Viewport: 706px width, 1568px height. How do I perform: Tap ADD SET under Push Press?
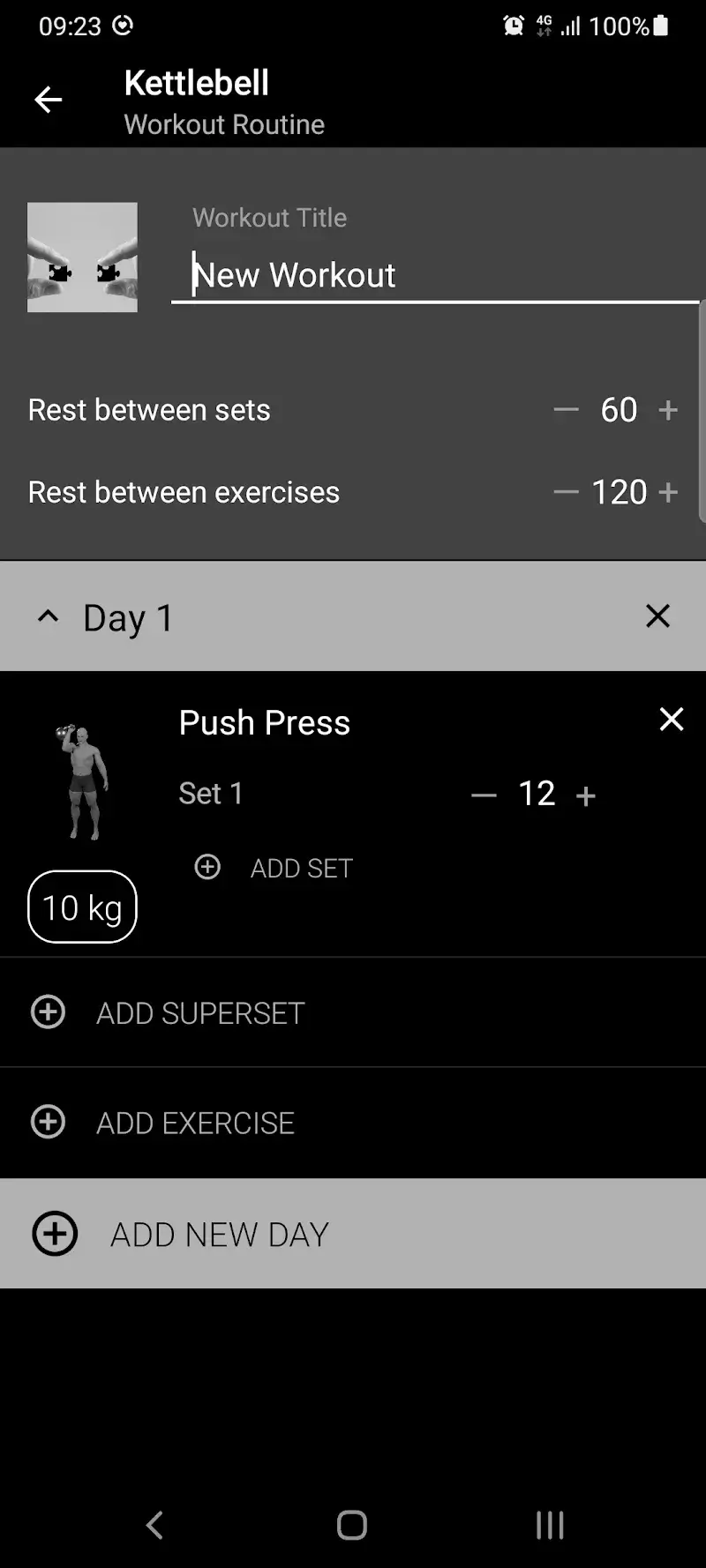(x=301, y=867)
